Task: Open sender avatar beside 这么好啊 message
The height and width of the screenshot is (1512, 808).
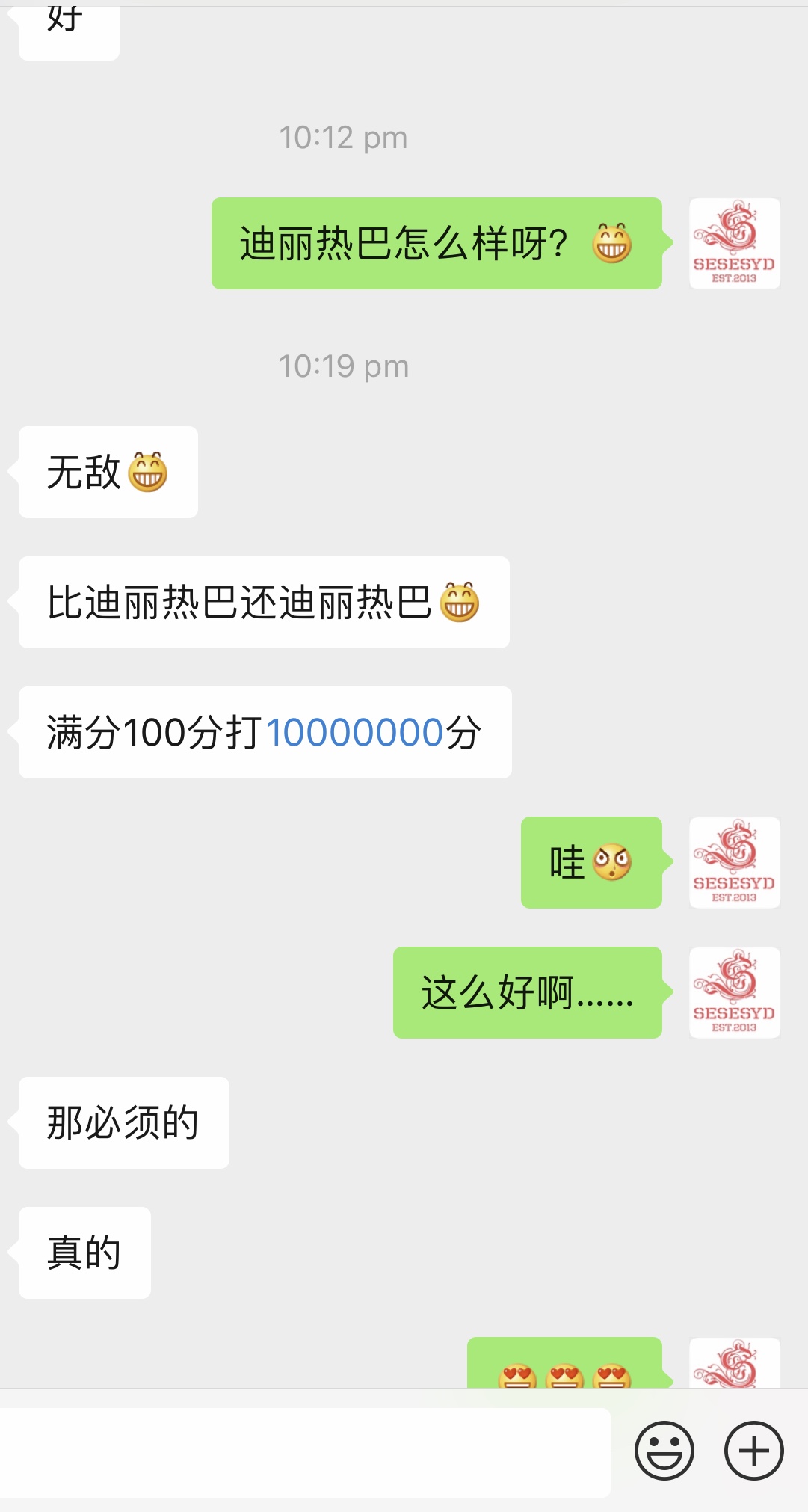Action: (734, 992)
